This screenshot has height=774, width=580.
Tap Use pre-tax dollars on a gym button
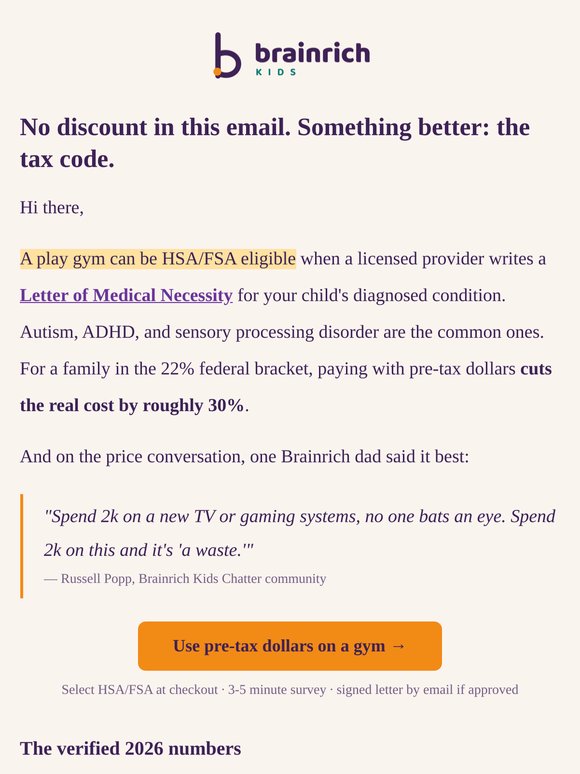point(290,646)
